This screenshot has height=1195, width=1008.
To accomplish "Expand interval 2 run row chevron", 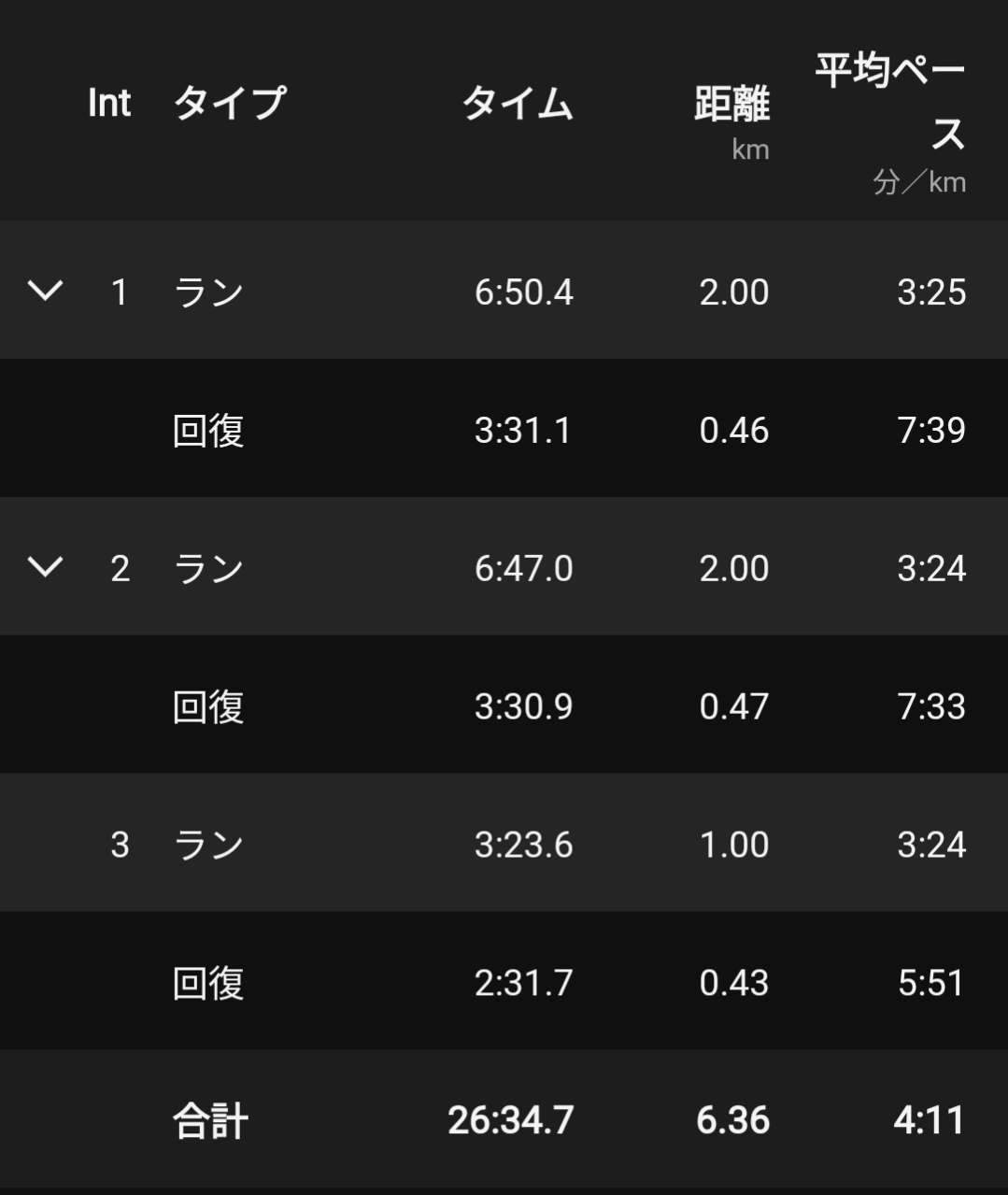I will pyautogui.click(x=45, y=567).
